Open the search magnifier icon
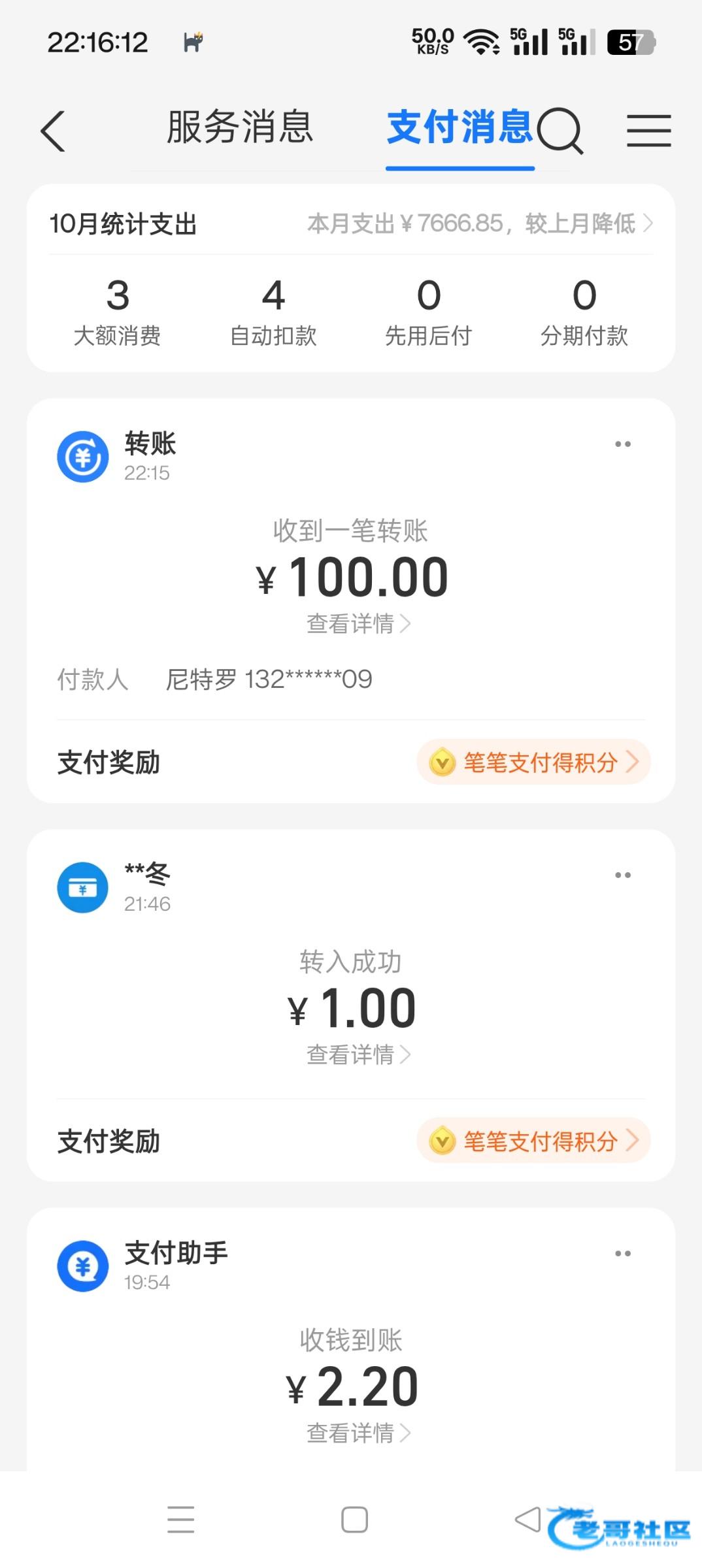 pos(560,131)
